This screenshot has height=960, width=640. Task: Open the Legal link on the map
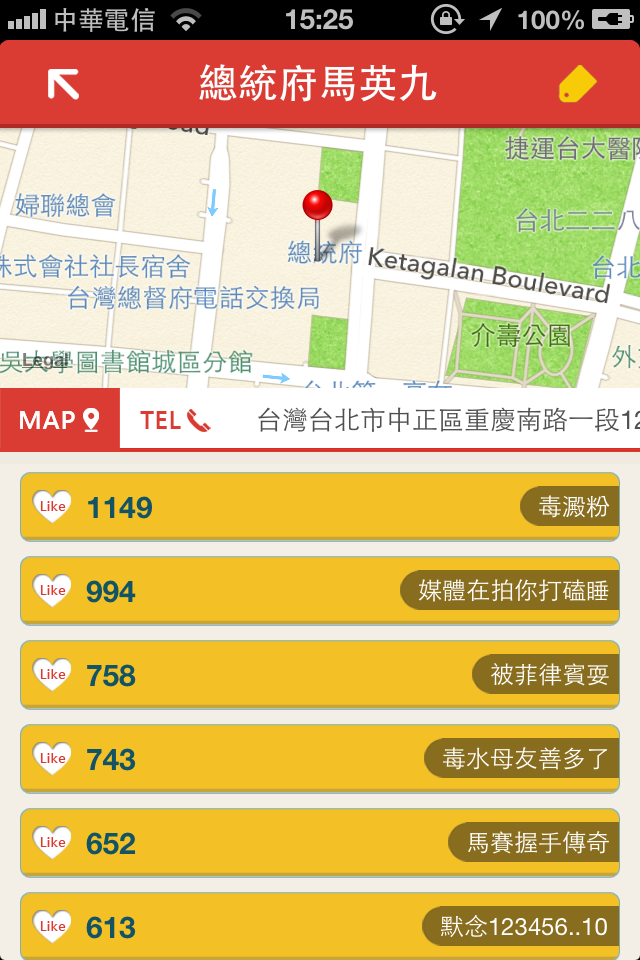click(45, 362)
